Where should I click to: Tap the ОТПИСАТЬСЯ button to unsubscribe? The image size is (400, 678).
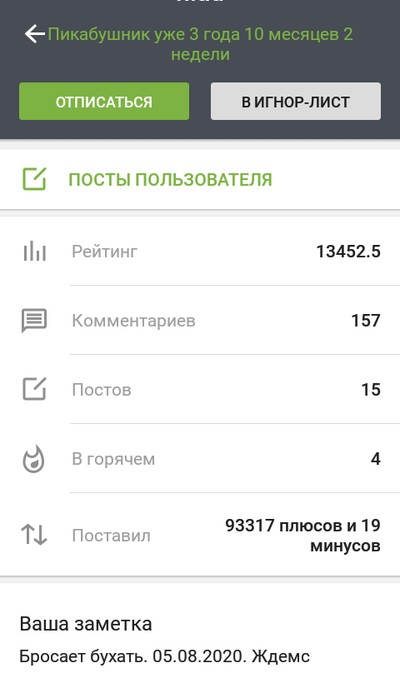(x=104, y=101)
